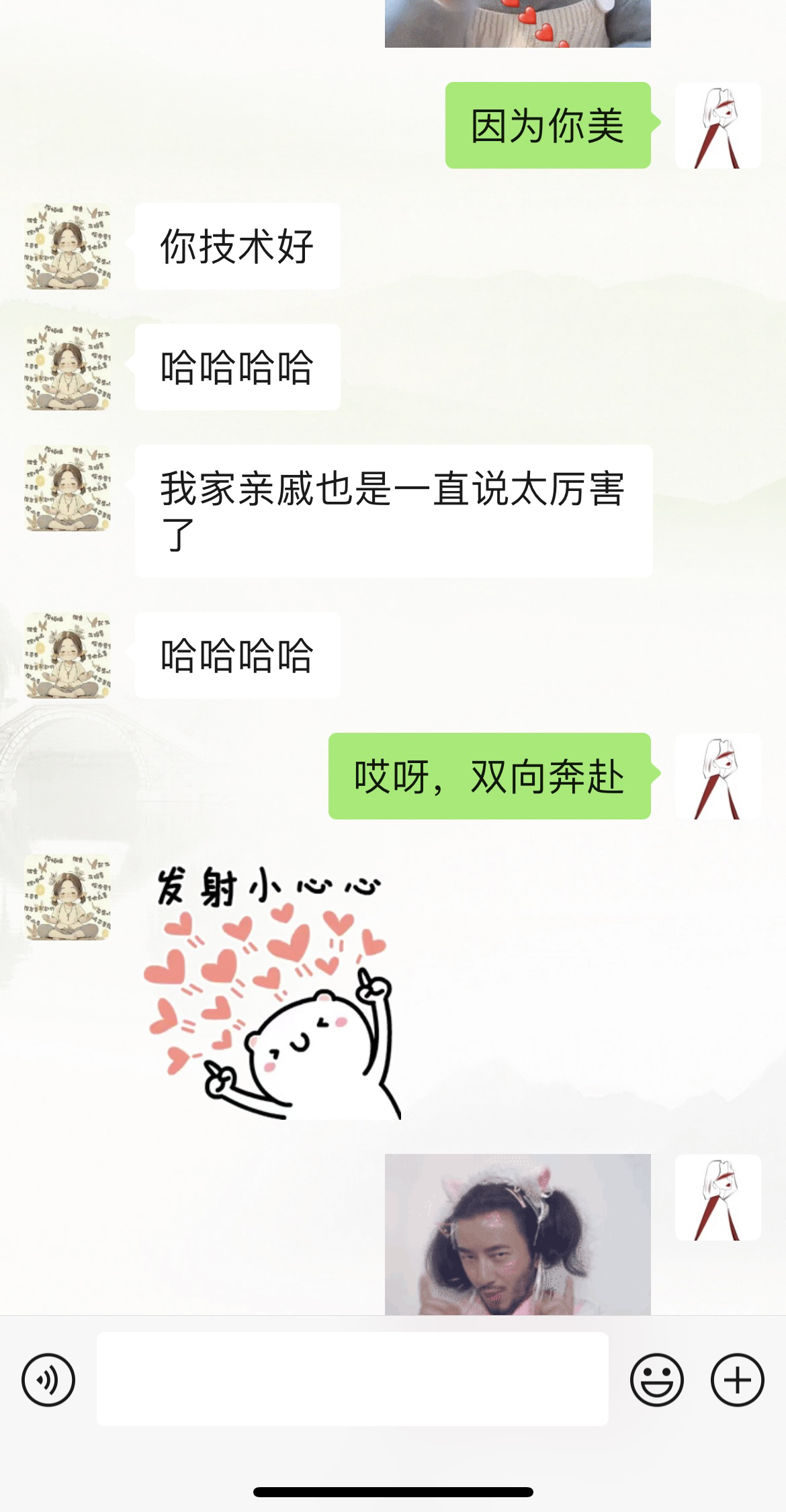Open the emoji sticker panel
This screenshot has width=786, height=1512.
[x=656, y=1380]
